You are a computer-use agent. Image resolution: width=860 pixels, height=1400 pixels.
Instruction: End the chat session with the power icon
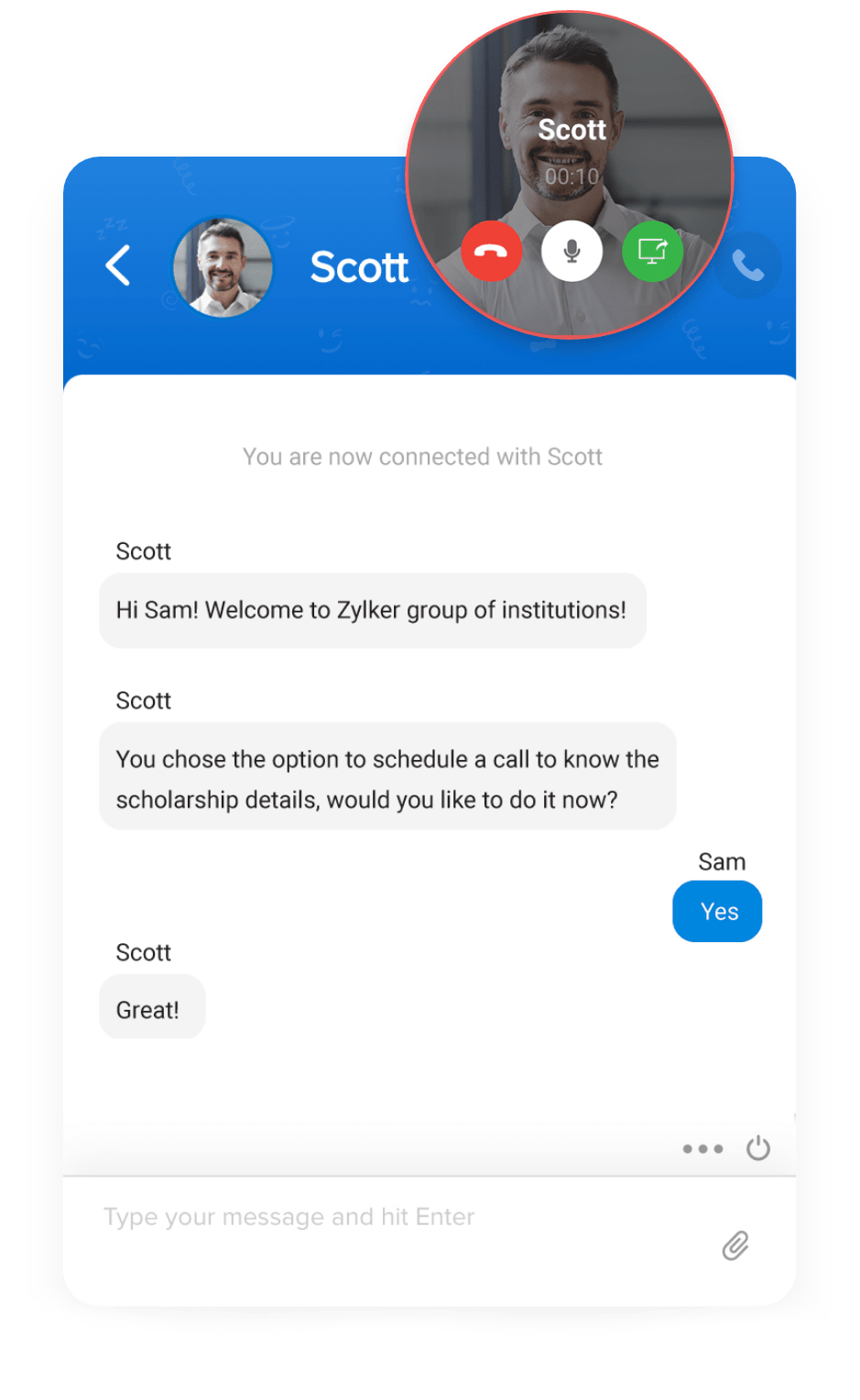coord(758,1148)
